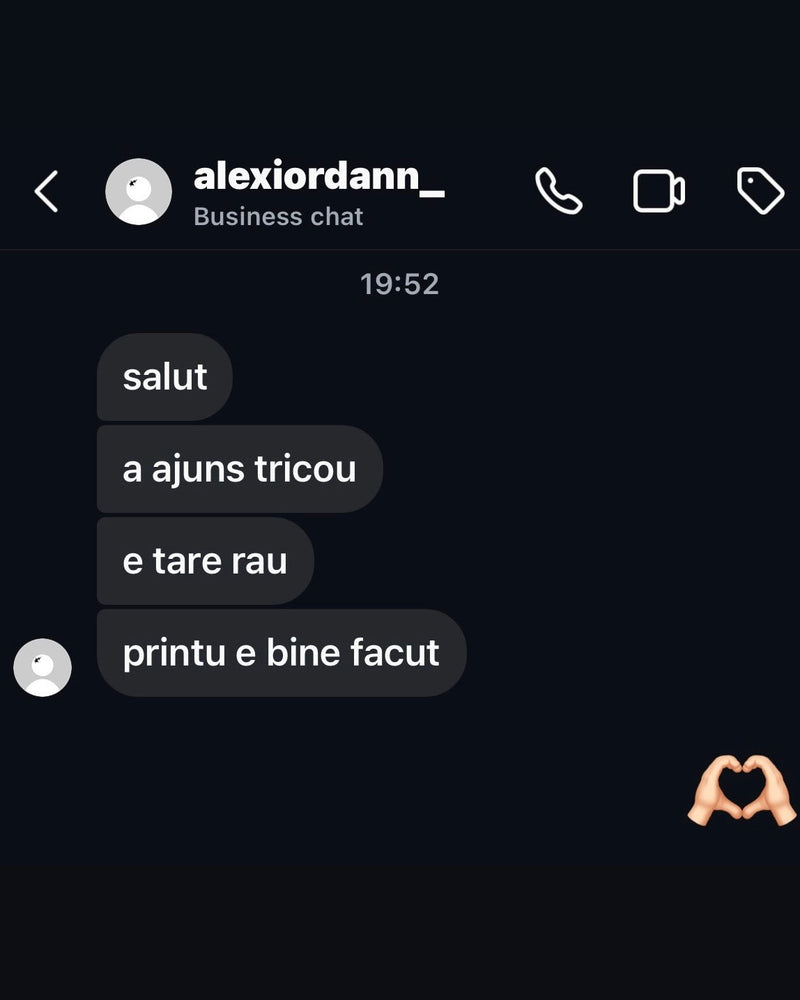Start a video call with alexiordann_

(659, 191)
